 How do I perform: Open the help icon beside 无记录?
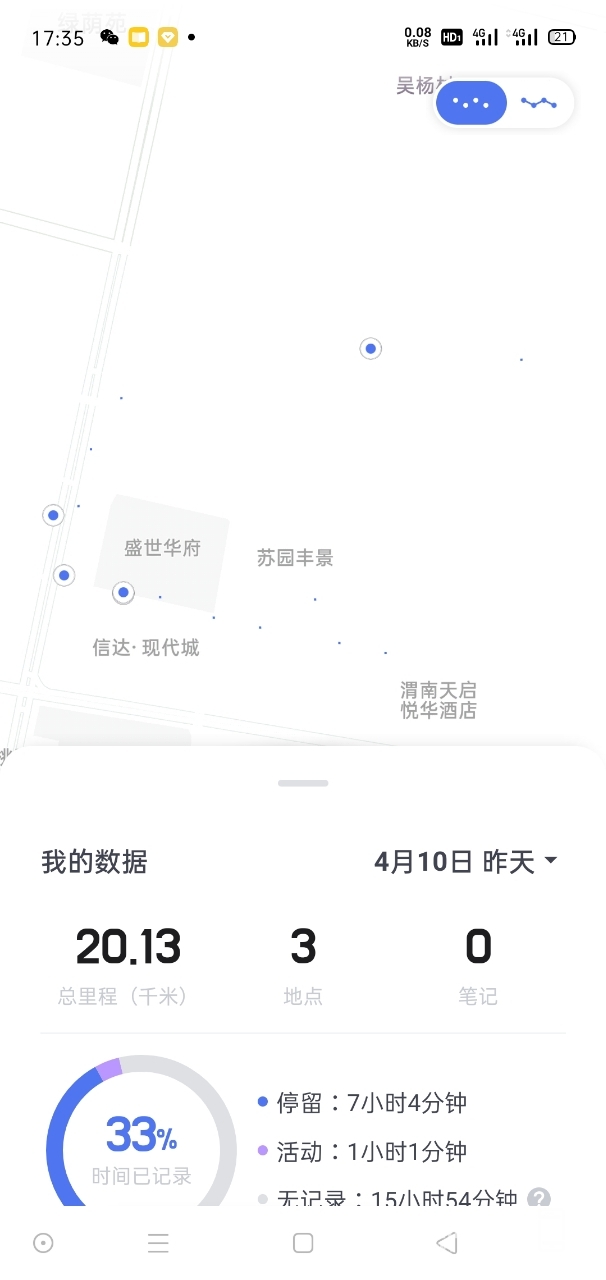tap(539, 1197)
